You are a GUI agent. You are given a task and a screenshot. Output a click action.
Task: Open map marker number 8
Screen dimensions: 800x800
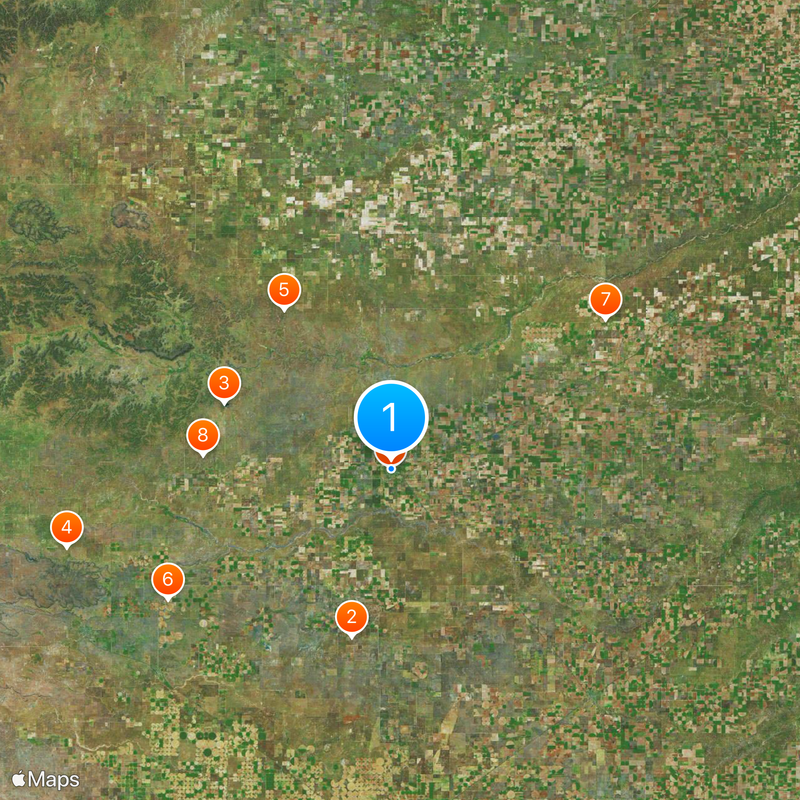point(203,435)
